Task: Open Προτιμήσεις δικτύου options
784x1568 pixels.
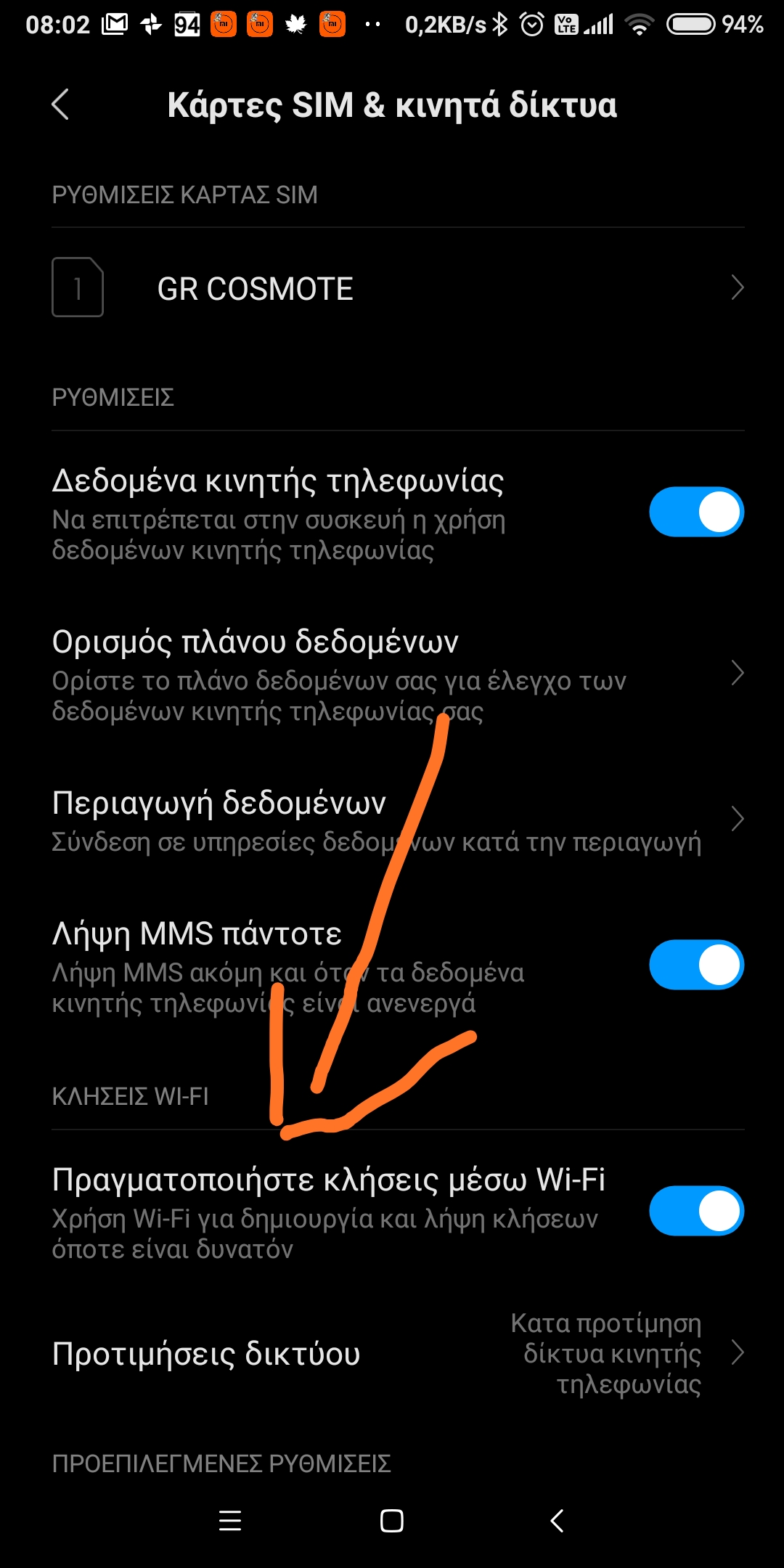Action: click(392, 1354)
